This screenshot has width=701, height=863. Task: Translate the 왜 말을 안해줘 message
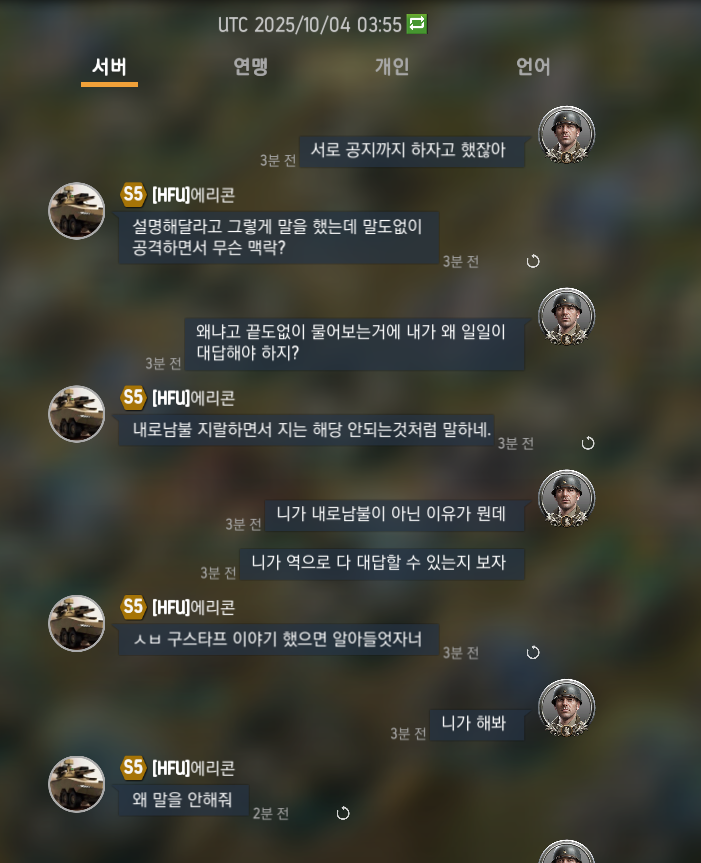[x=343, y=813]
